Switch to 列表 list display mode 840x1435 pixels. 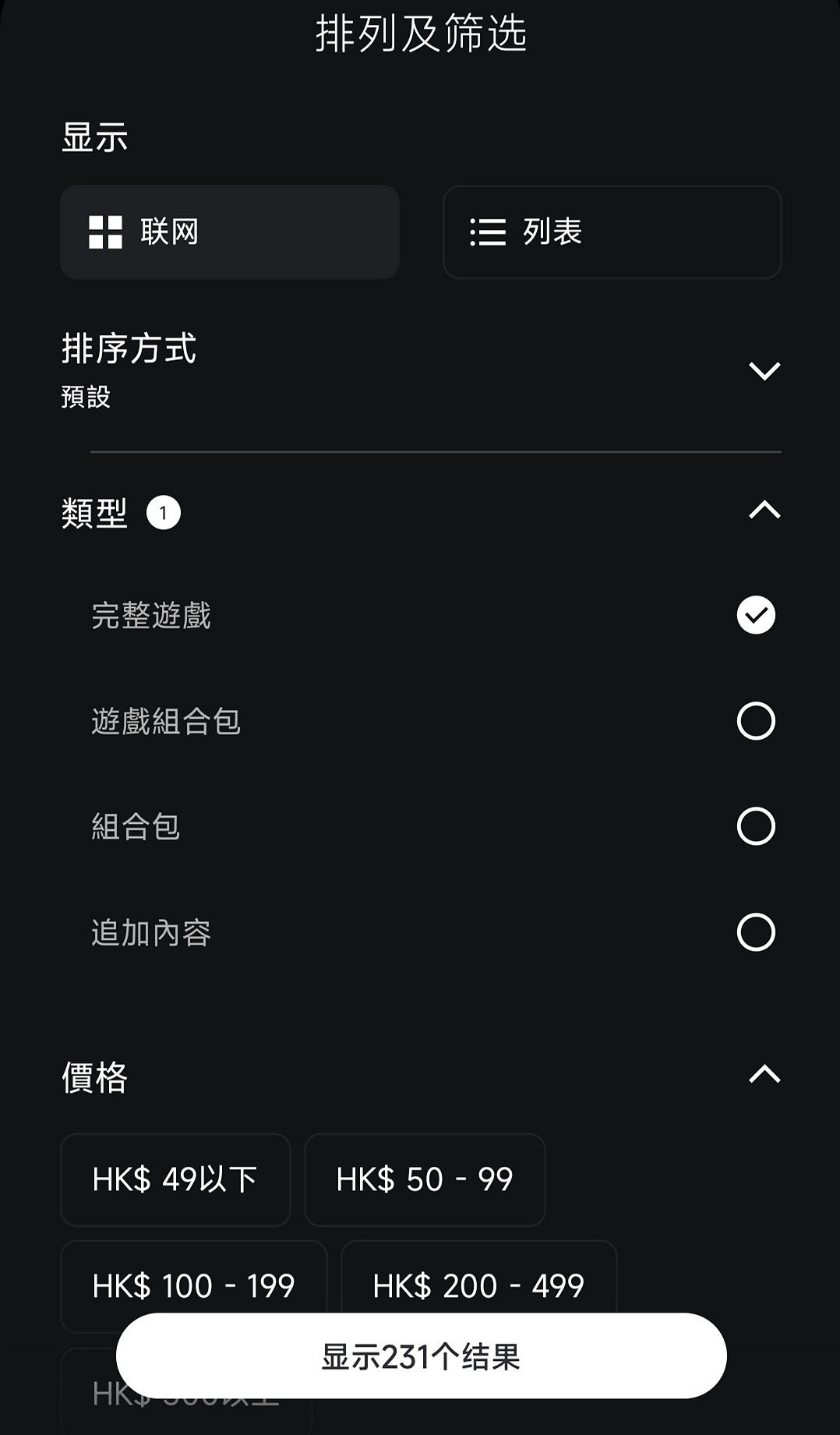pos(612,232)
